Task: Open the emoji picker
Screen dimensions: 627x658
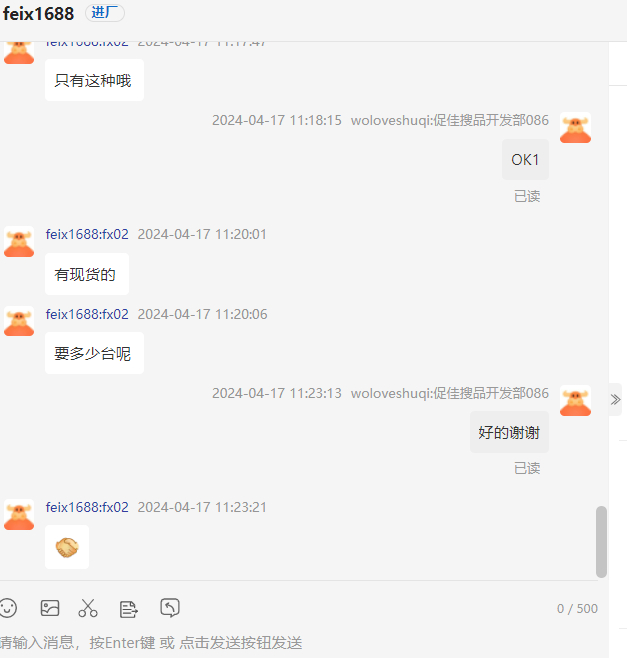Action: point(8,607)
